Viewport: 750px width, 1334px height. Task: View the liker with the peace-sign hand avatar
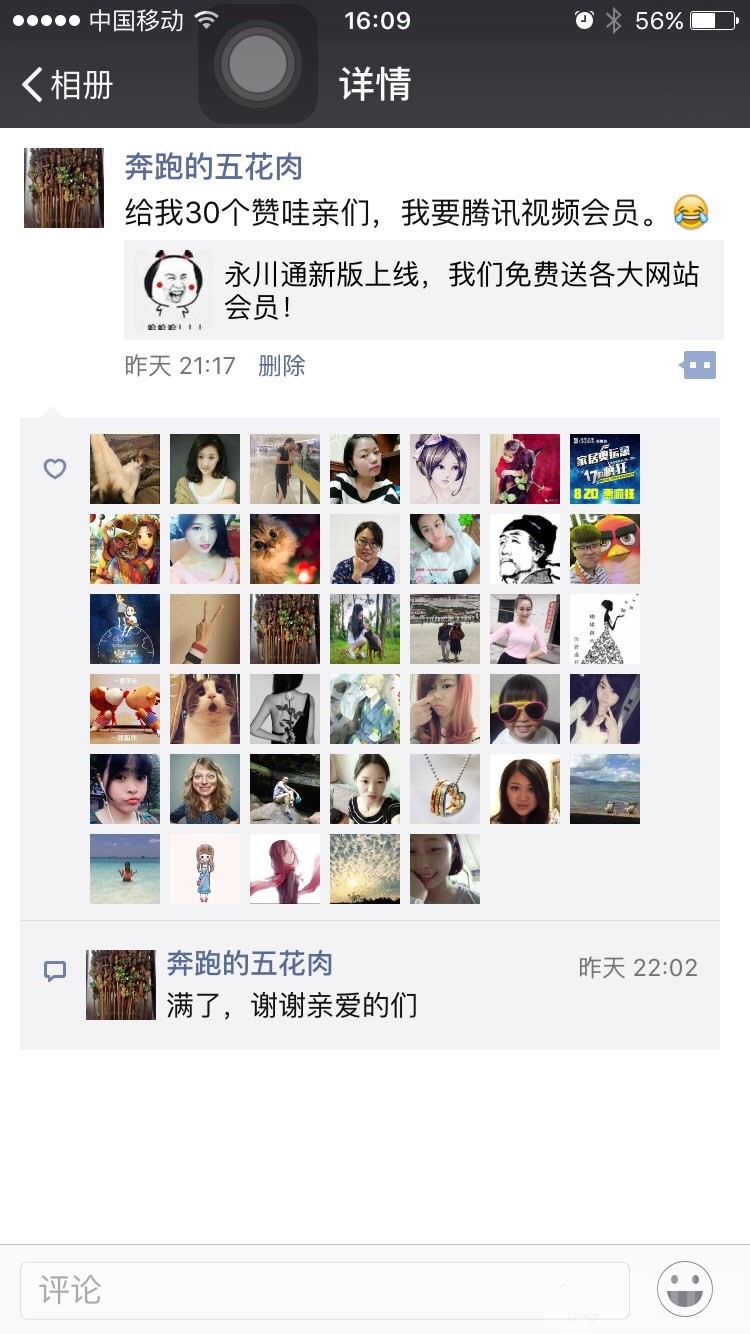point(205,629)
